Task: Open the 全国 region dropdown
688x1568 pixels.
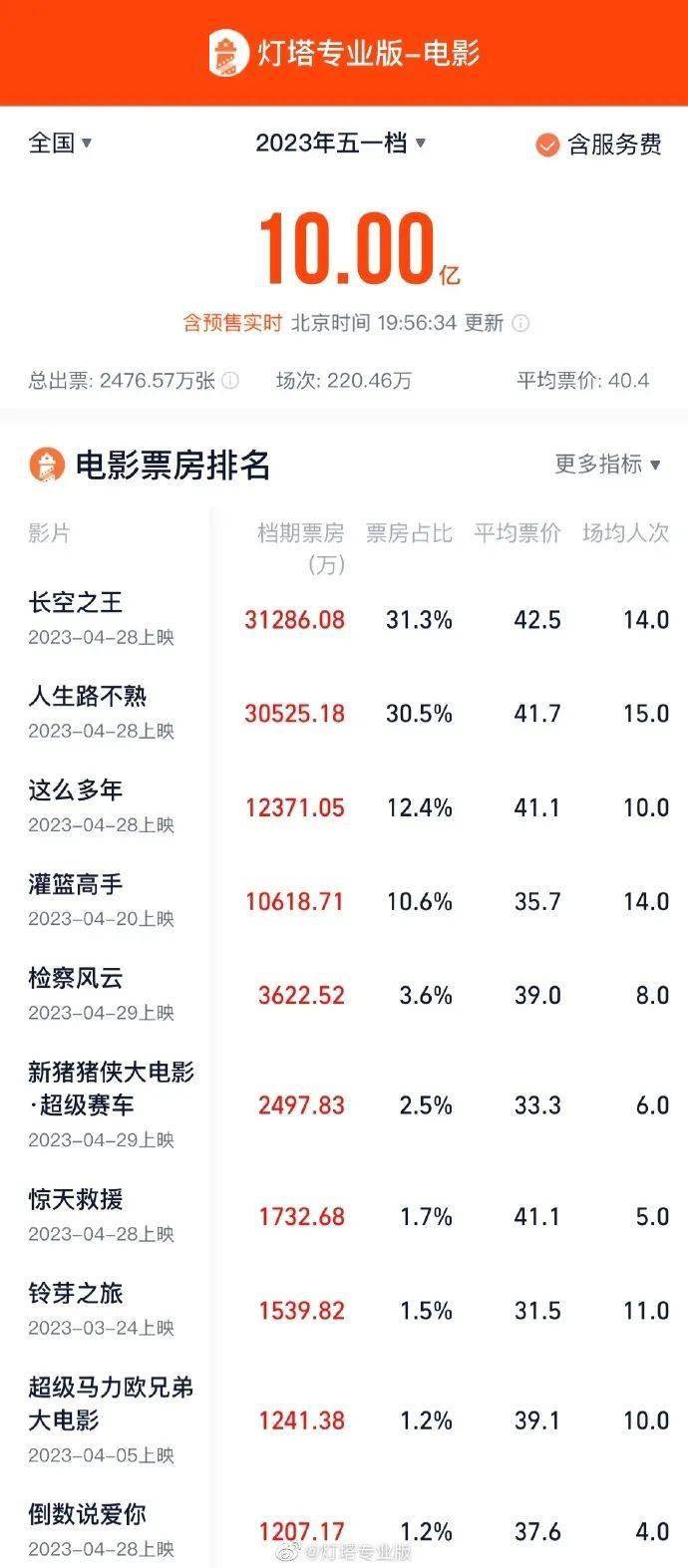Action: 60,143
